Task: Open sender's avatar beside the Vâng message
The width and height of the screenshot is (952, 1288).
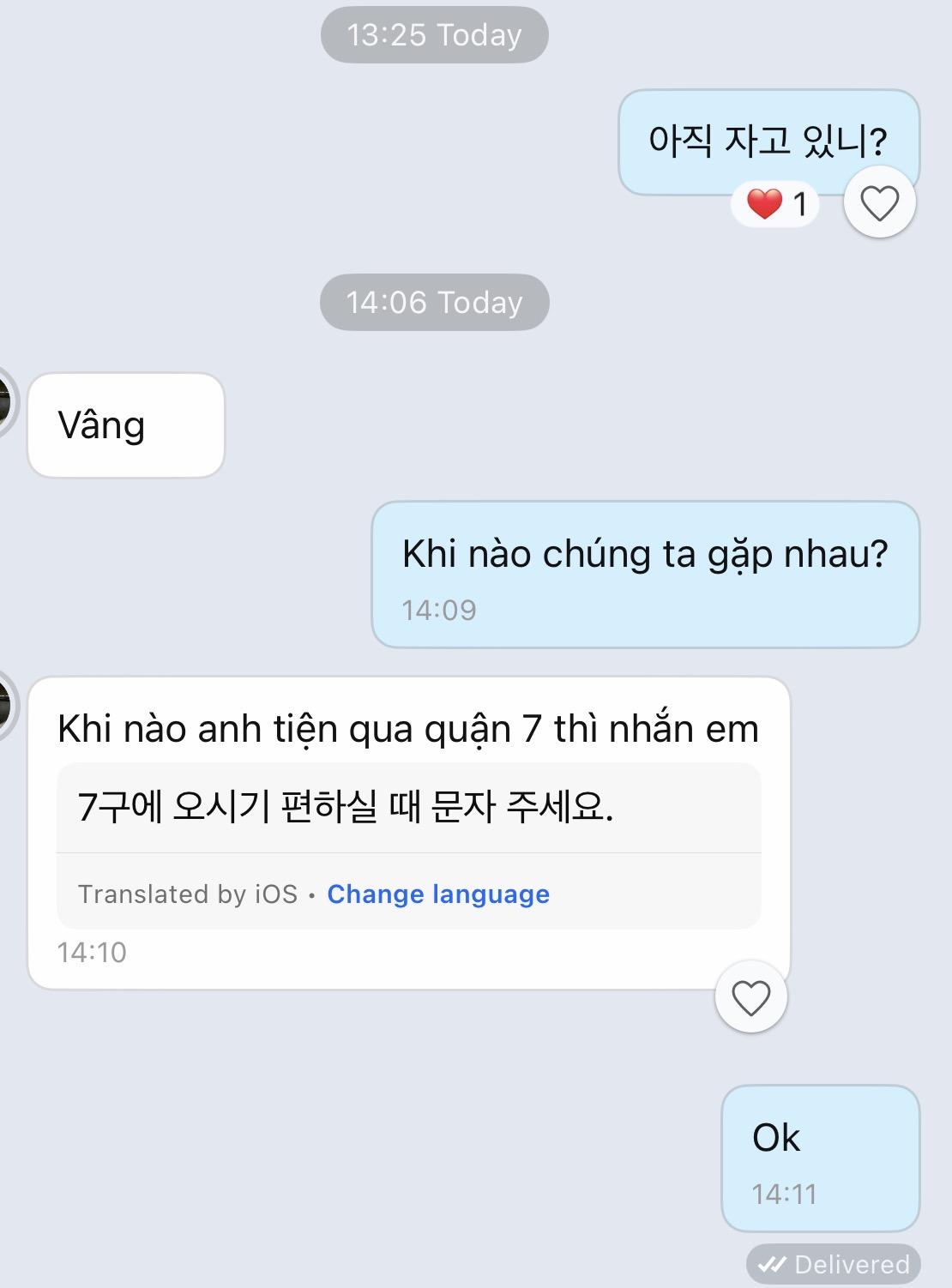Action: (5, 401)
